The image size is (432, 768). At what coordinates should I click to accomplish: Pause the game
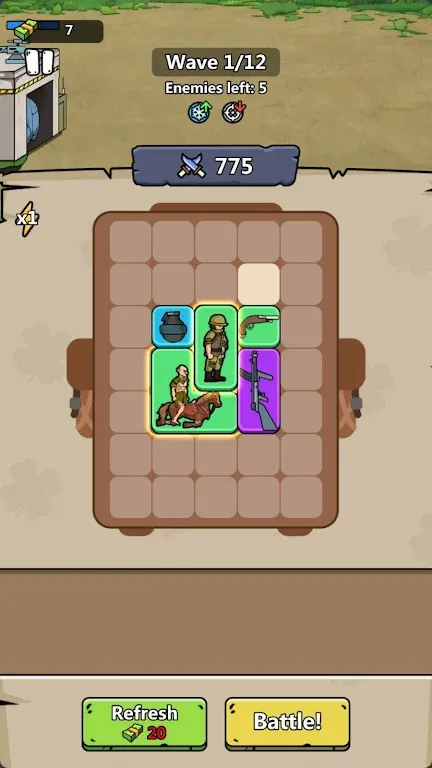click(39, 62)
